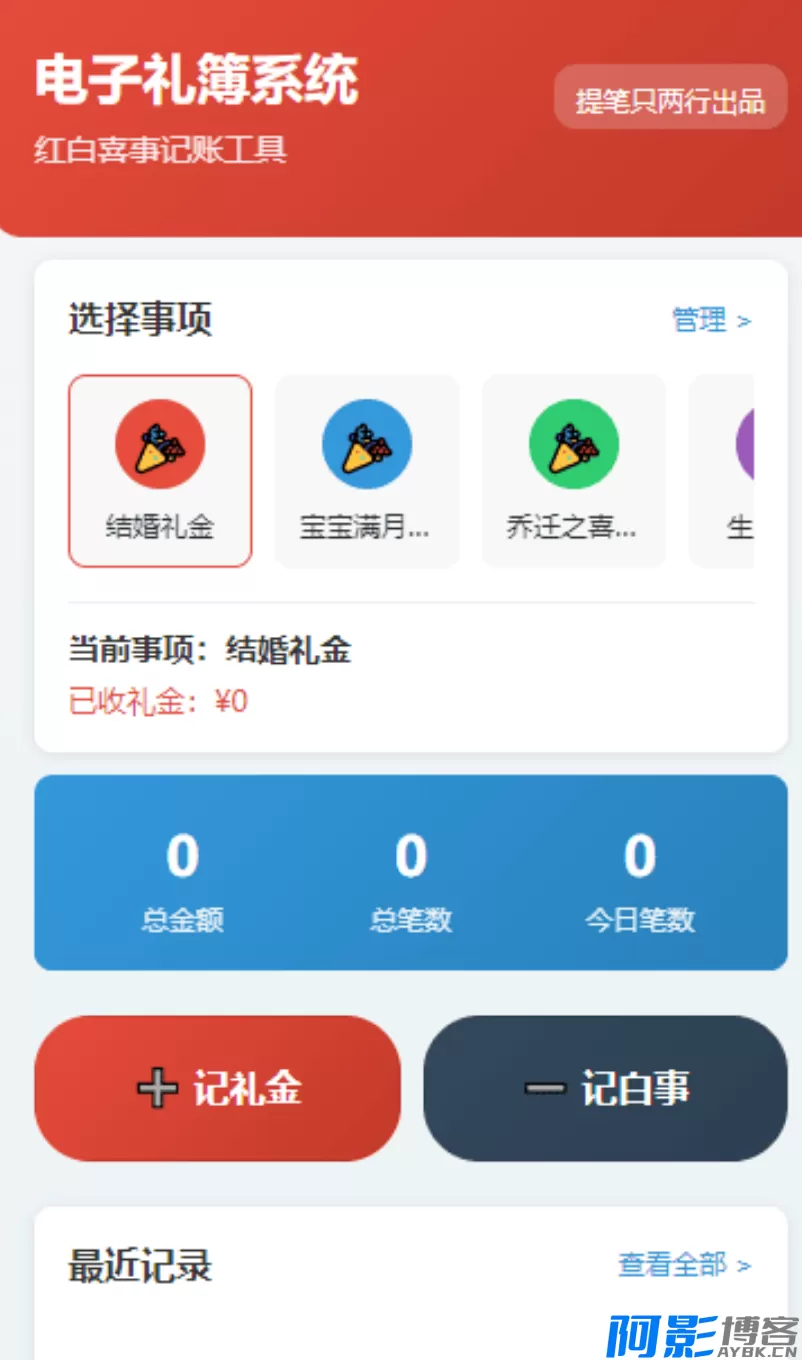The image size is (802, 1360).
Task: Pick the 乔迁之喜 event card
Action: coord(573,471)
